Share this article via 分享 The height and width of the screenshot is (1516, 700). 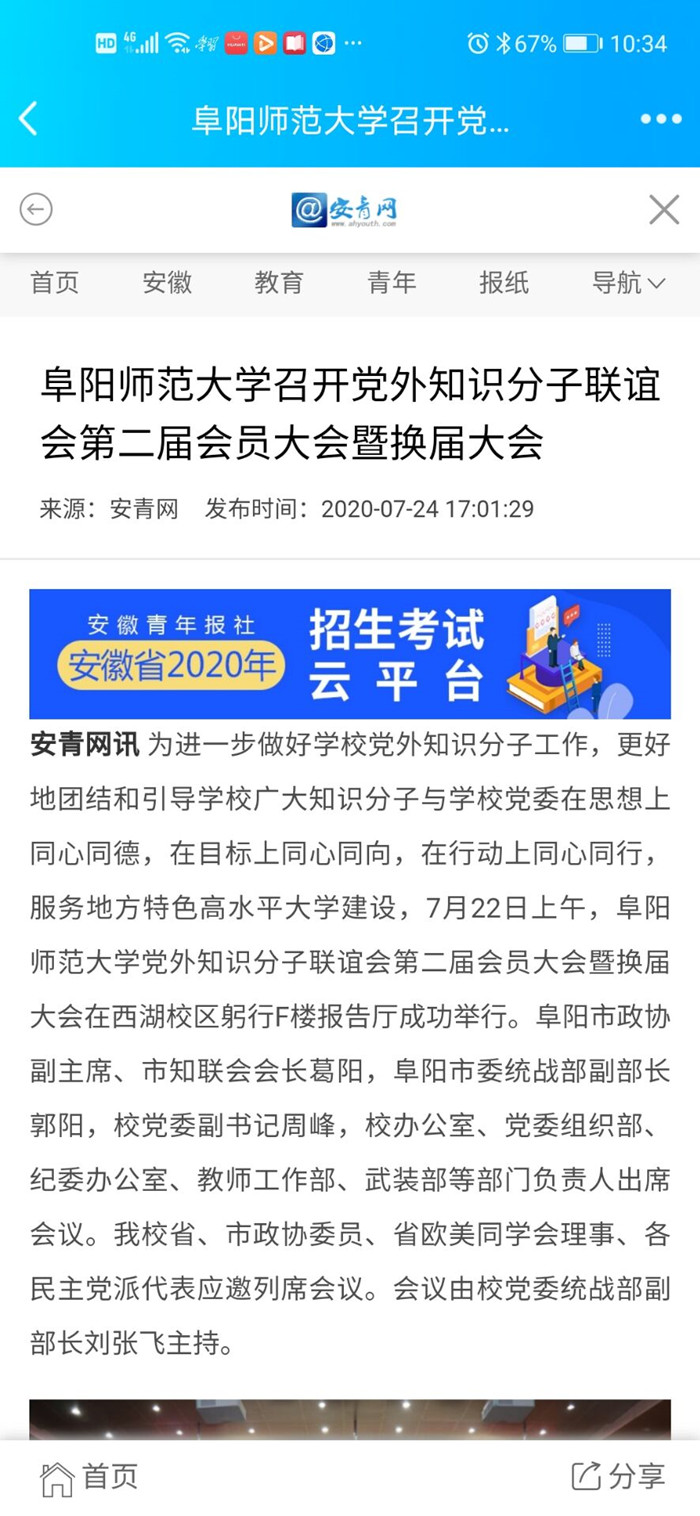click(x=618, y=1476)
